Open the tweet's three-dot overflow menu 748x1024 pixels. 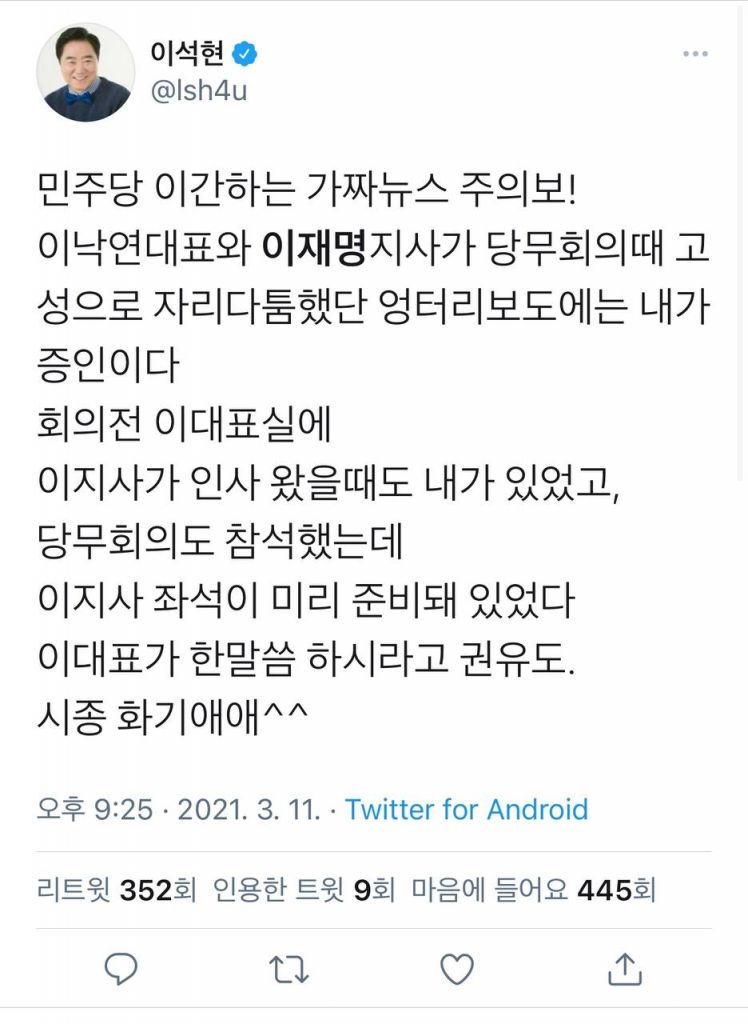coord(695,54)
